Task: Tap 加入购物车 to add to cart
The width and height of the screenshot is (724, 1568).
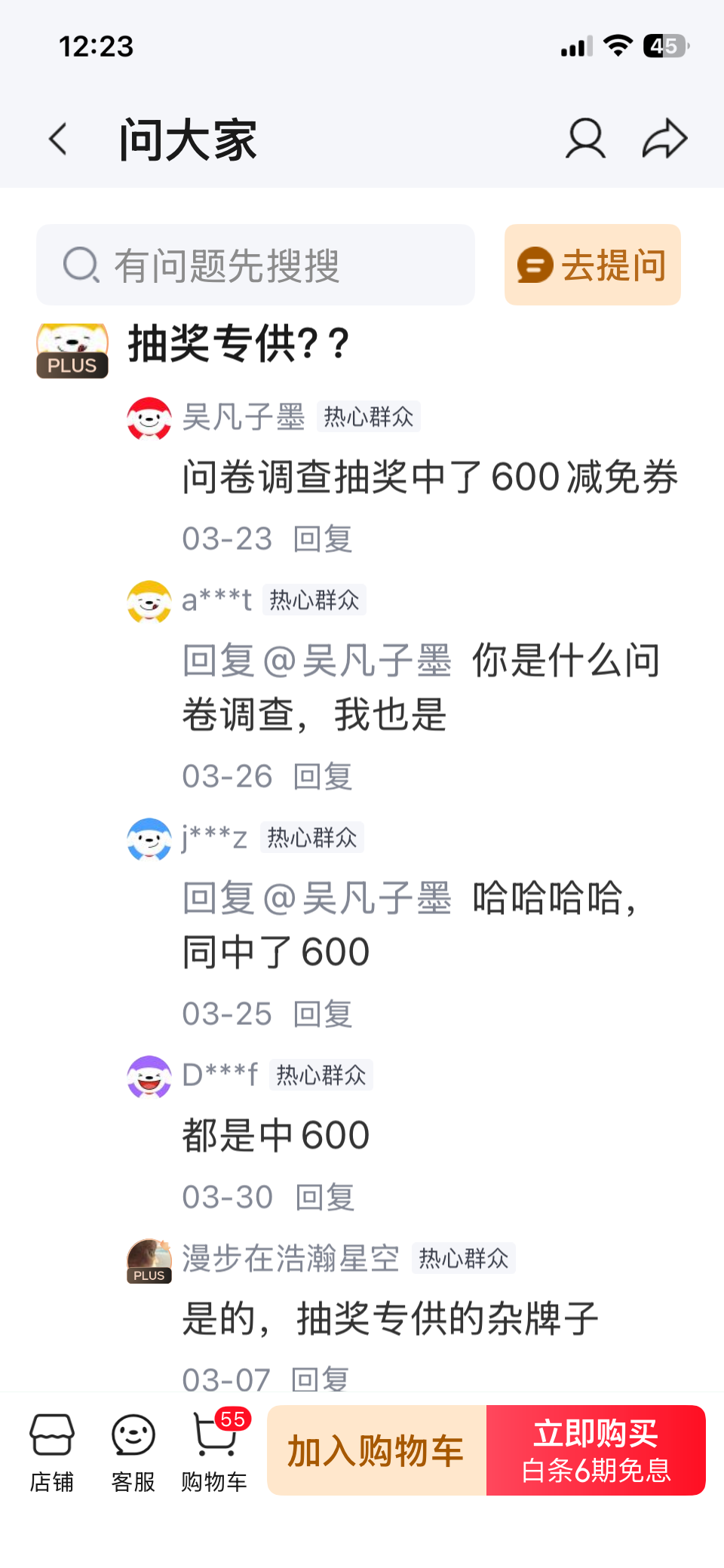Action: (x=377, y=1450)
